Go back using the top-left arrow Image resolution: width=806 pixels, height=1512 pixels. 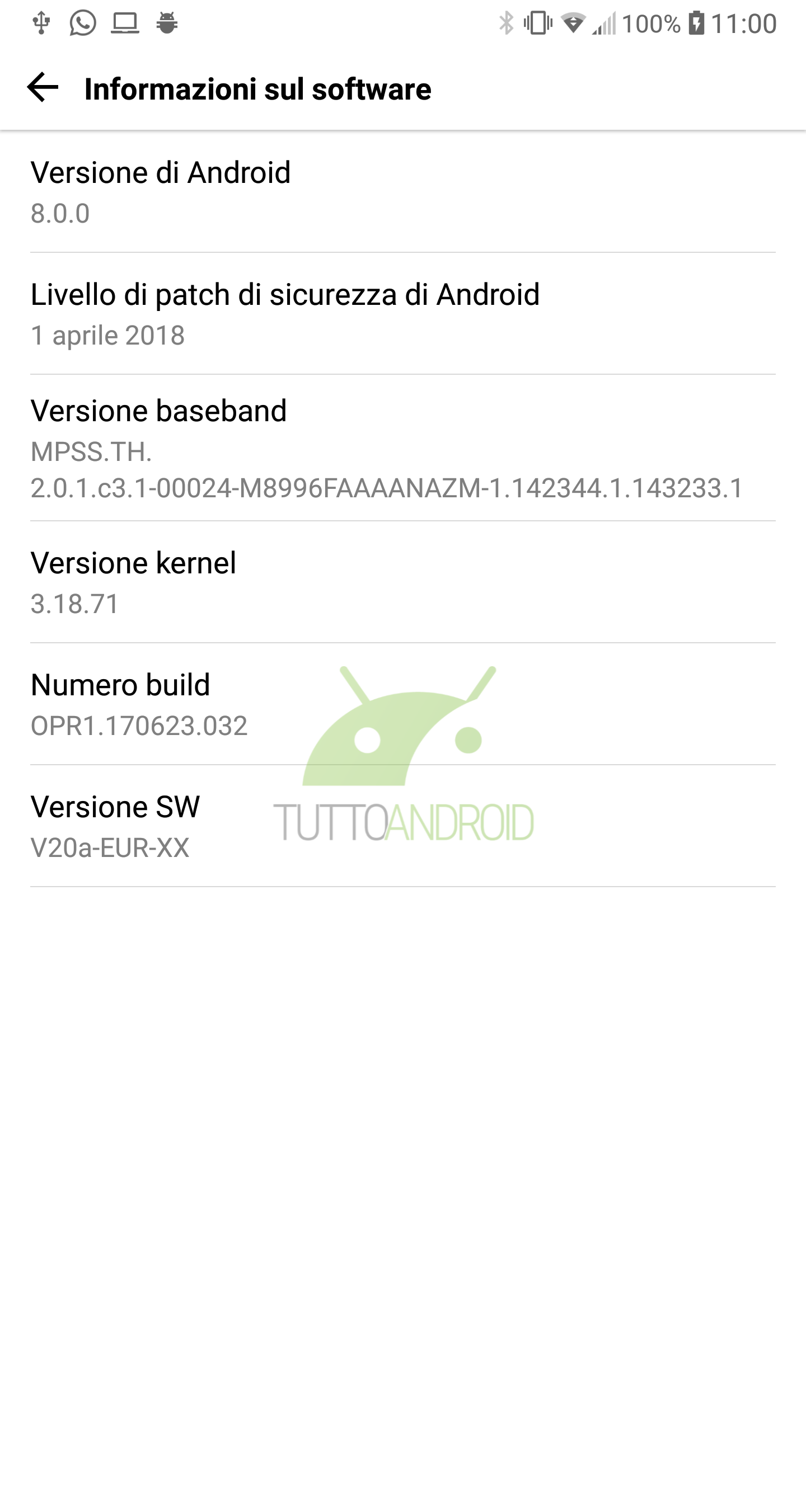tap(43, 87)
